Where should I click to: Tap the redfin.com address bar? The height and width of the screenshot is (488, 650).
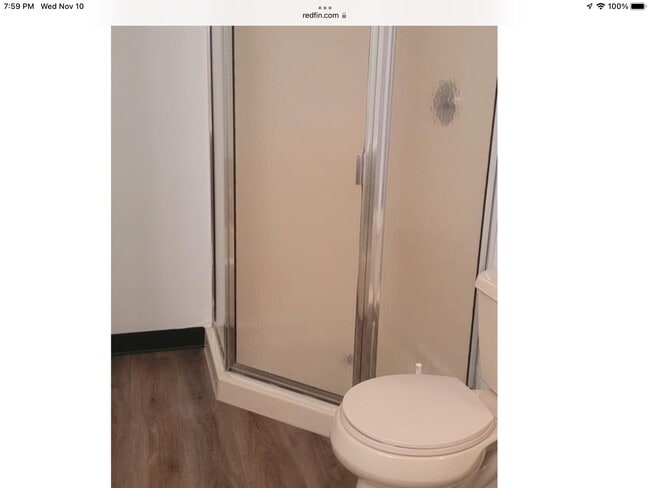(x=324, y=16)
